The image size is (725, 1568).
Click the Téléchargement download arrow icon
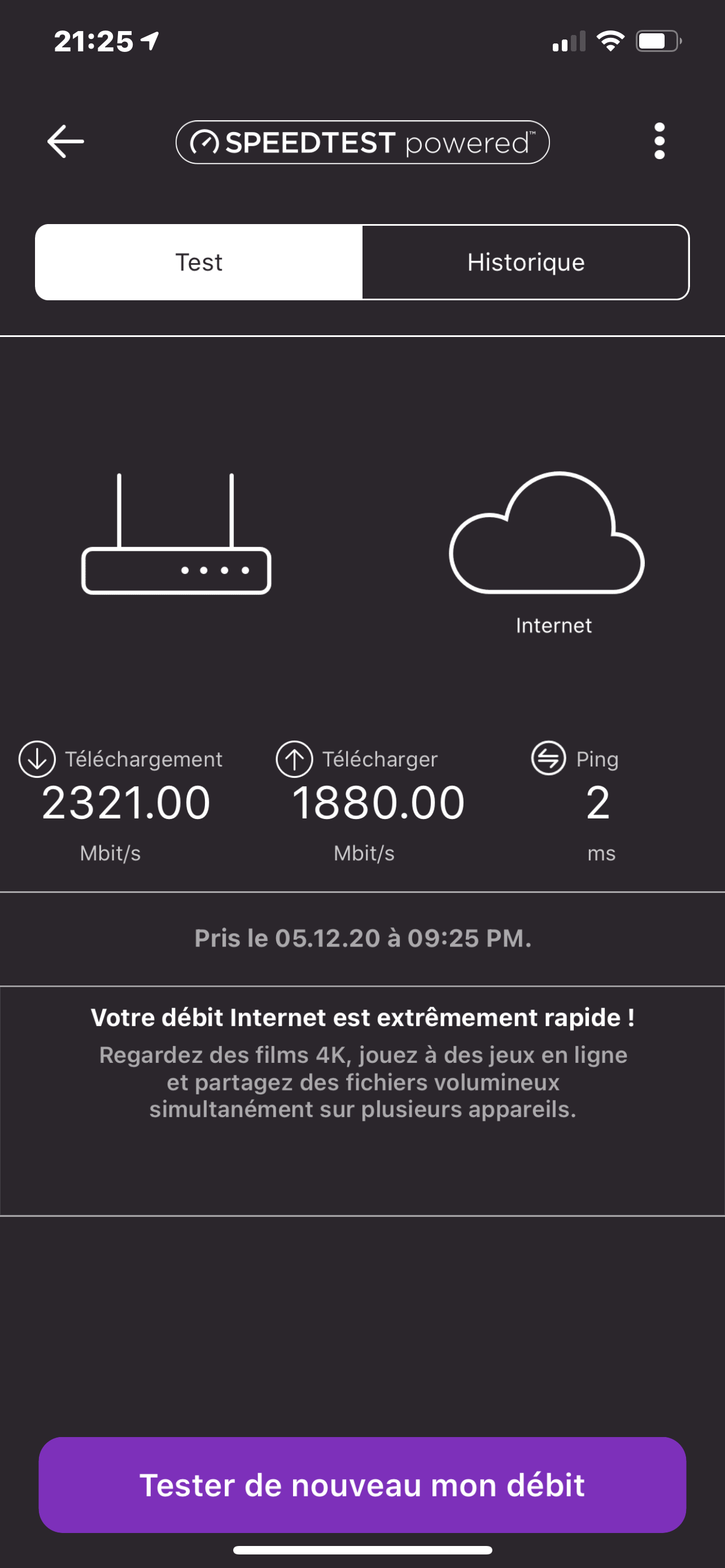[37, 759]
